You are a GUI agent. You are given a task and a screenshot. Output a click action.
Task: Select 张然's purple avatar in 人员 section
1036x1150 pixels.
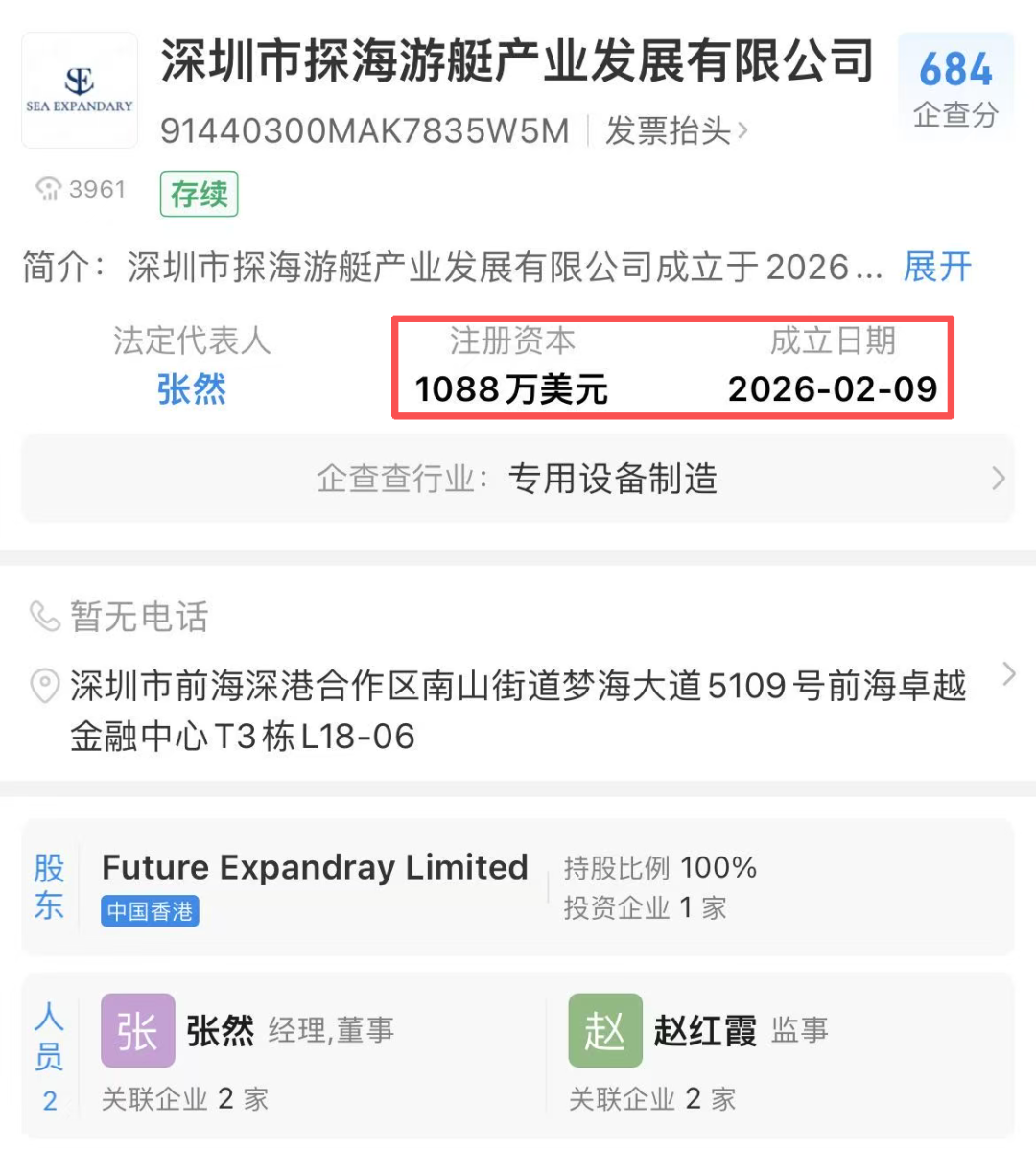click(137, 1031)
